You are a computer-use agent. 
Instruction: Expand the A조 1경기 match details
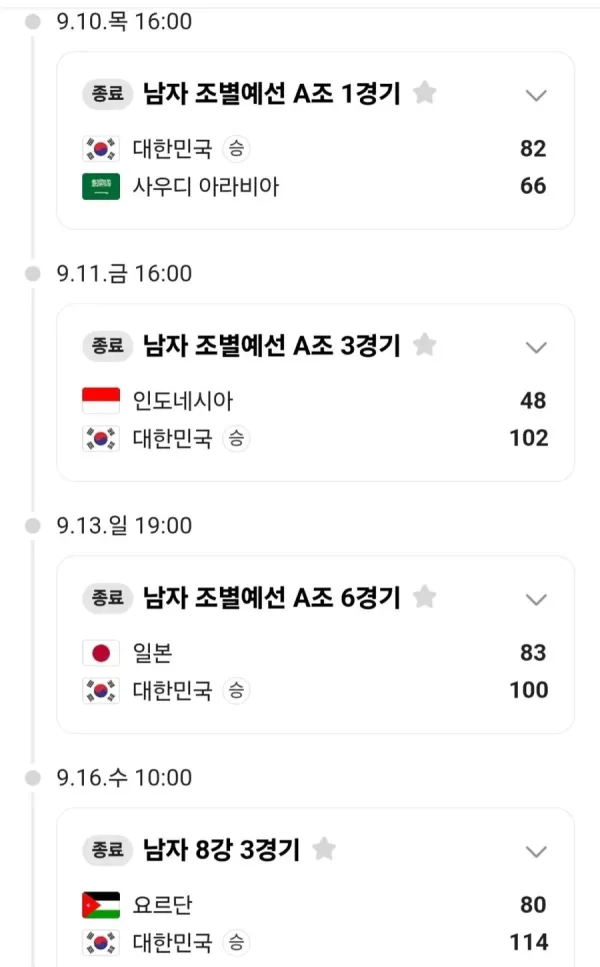536,95
